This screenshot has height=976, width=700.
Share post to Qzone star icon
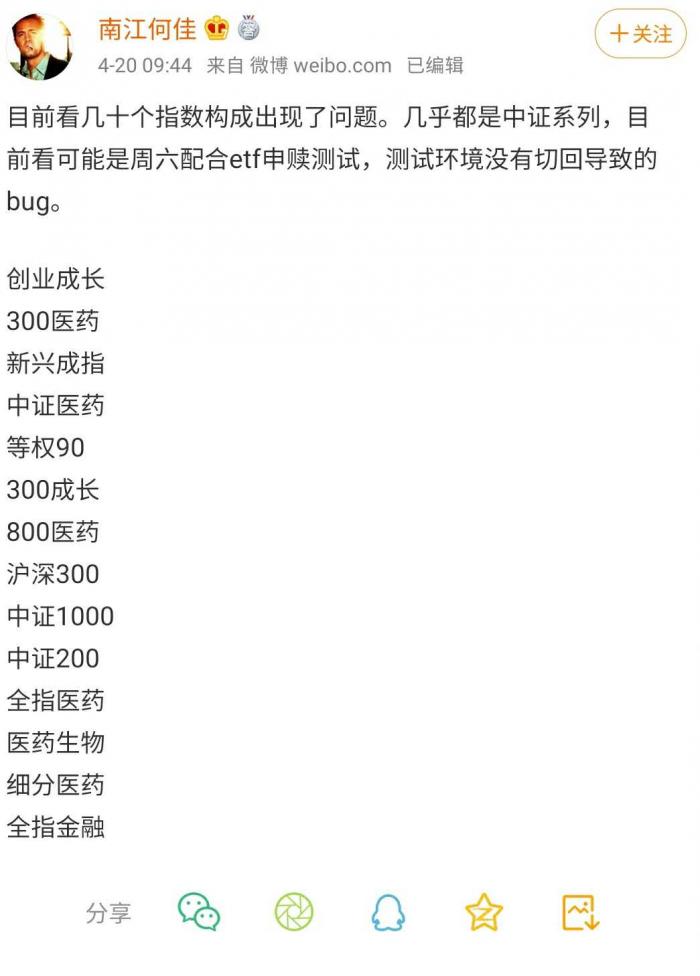(484, 912)
